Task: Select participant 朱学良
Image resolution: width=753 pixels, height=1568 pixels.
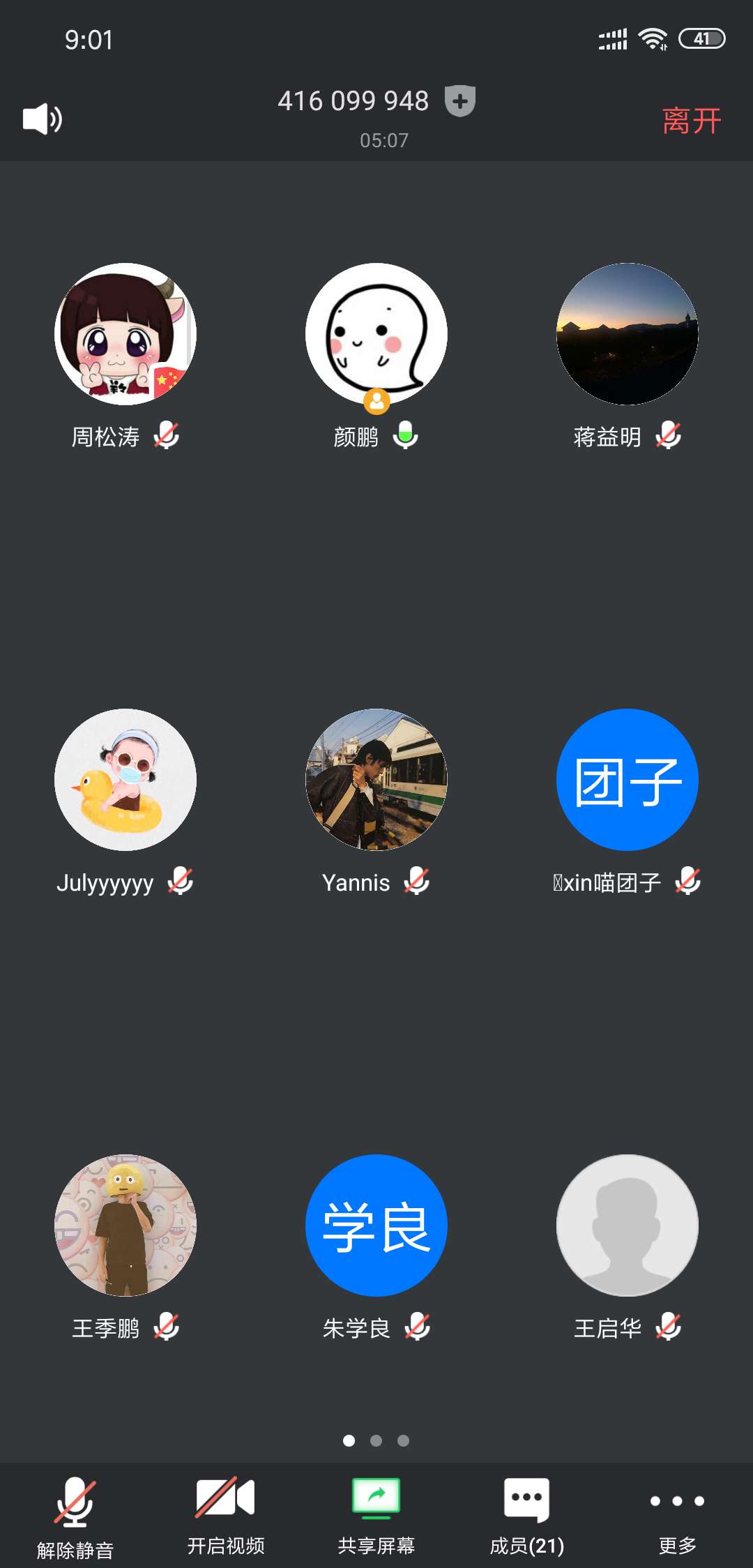Action: point(376,1226)
